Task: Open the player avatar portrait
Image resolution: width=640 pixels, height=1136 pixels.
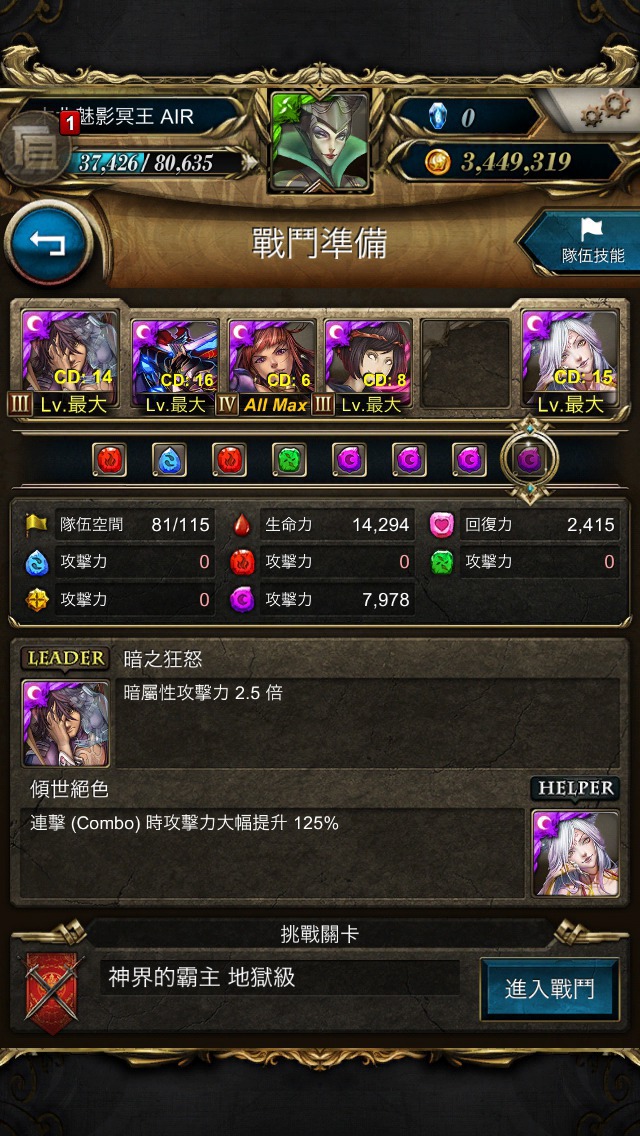Action: [x=320, y=141]
